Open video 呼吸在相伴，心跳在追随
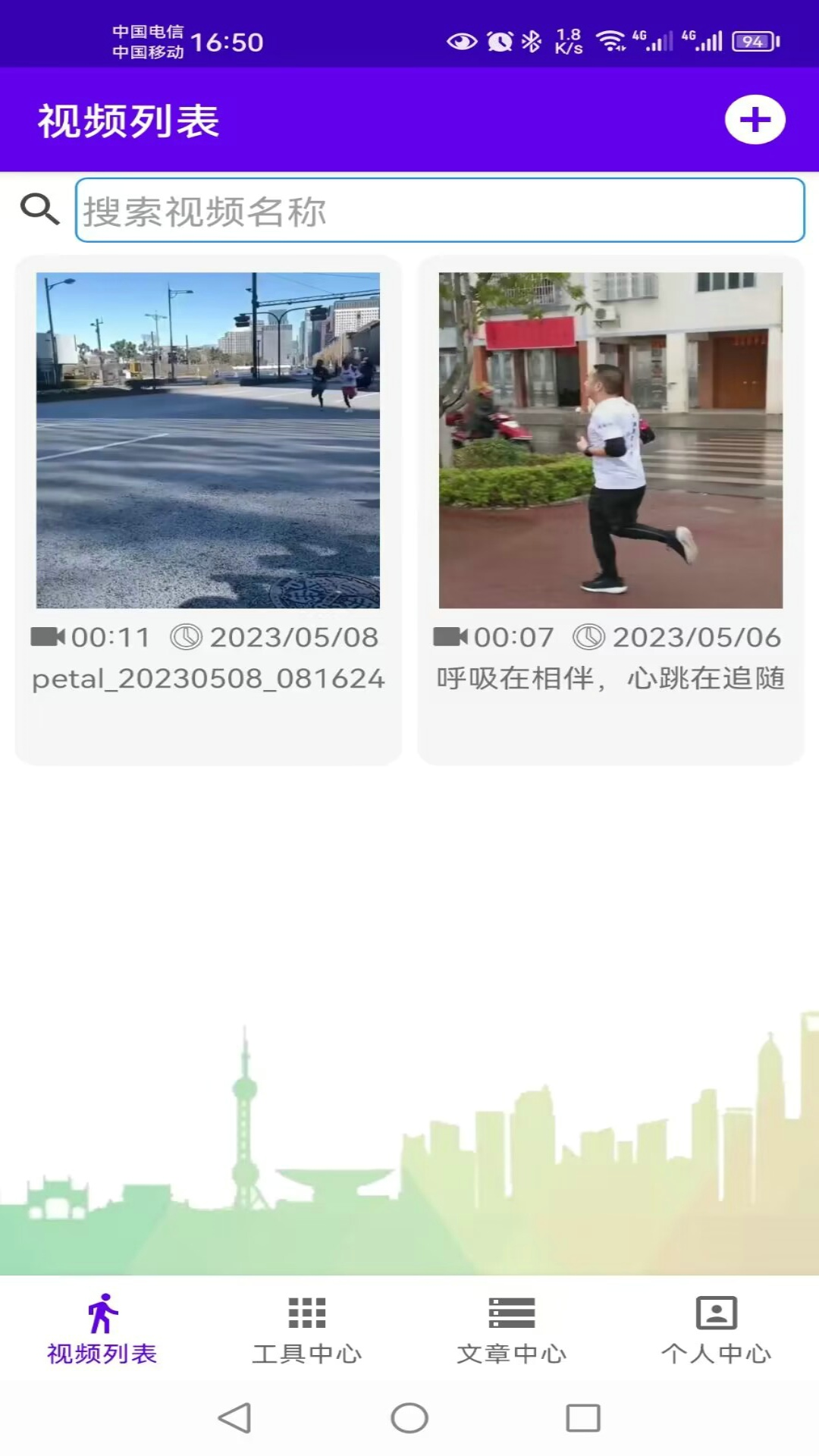This screenshot has width=819, height=1456. tap(611, 440)
